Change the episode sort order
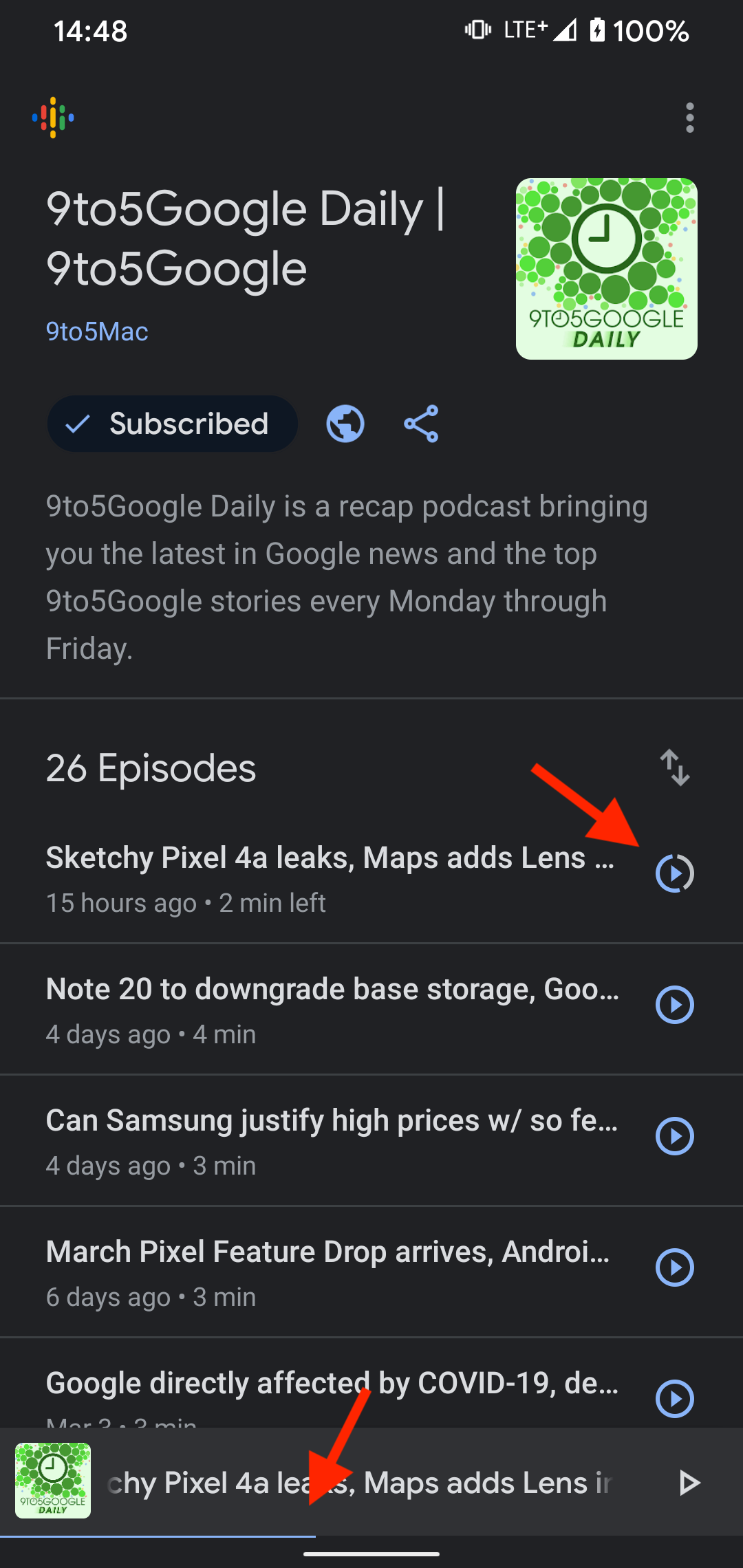The height and width of the screenshot is (1568, 743). pyautogui.click(x=675, y=767)
